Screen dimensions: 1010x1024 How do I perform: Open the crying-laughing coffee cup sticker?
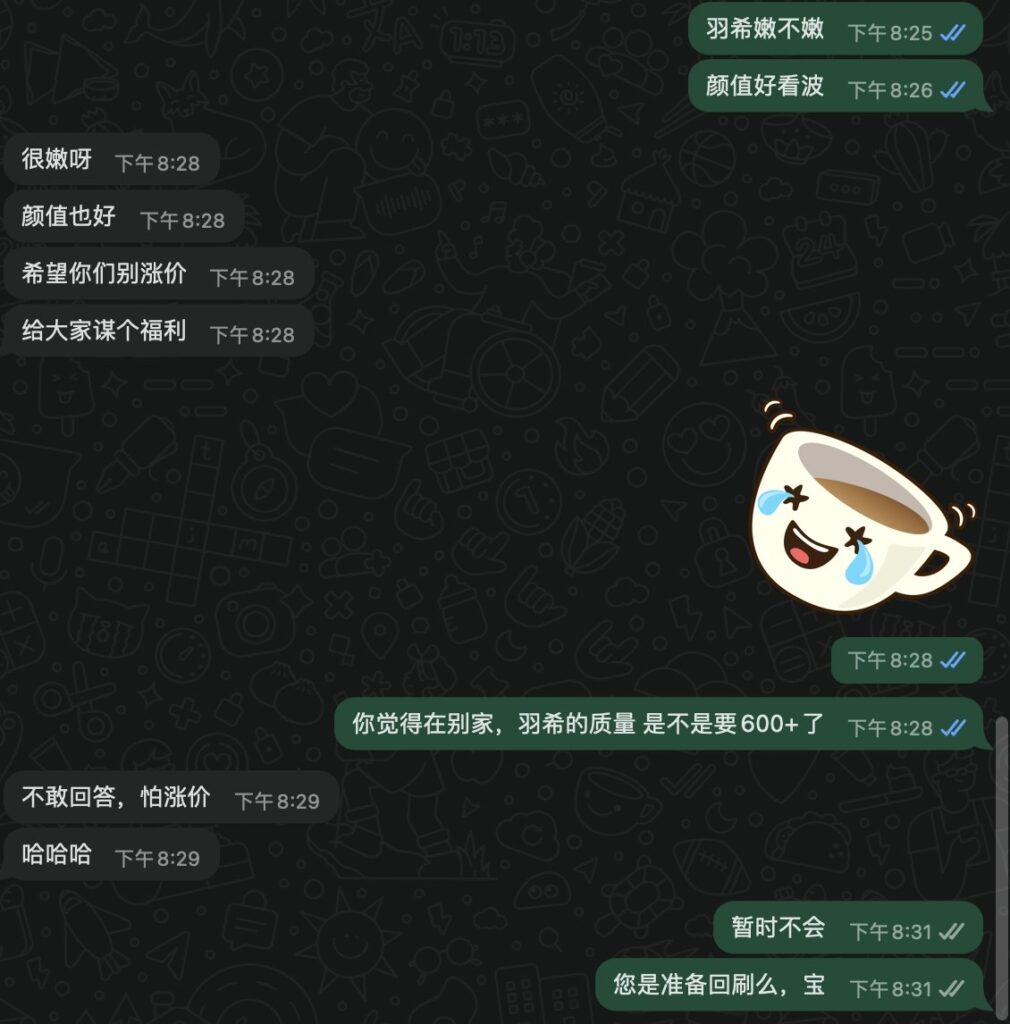[x=860, y=510]
